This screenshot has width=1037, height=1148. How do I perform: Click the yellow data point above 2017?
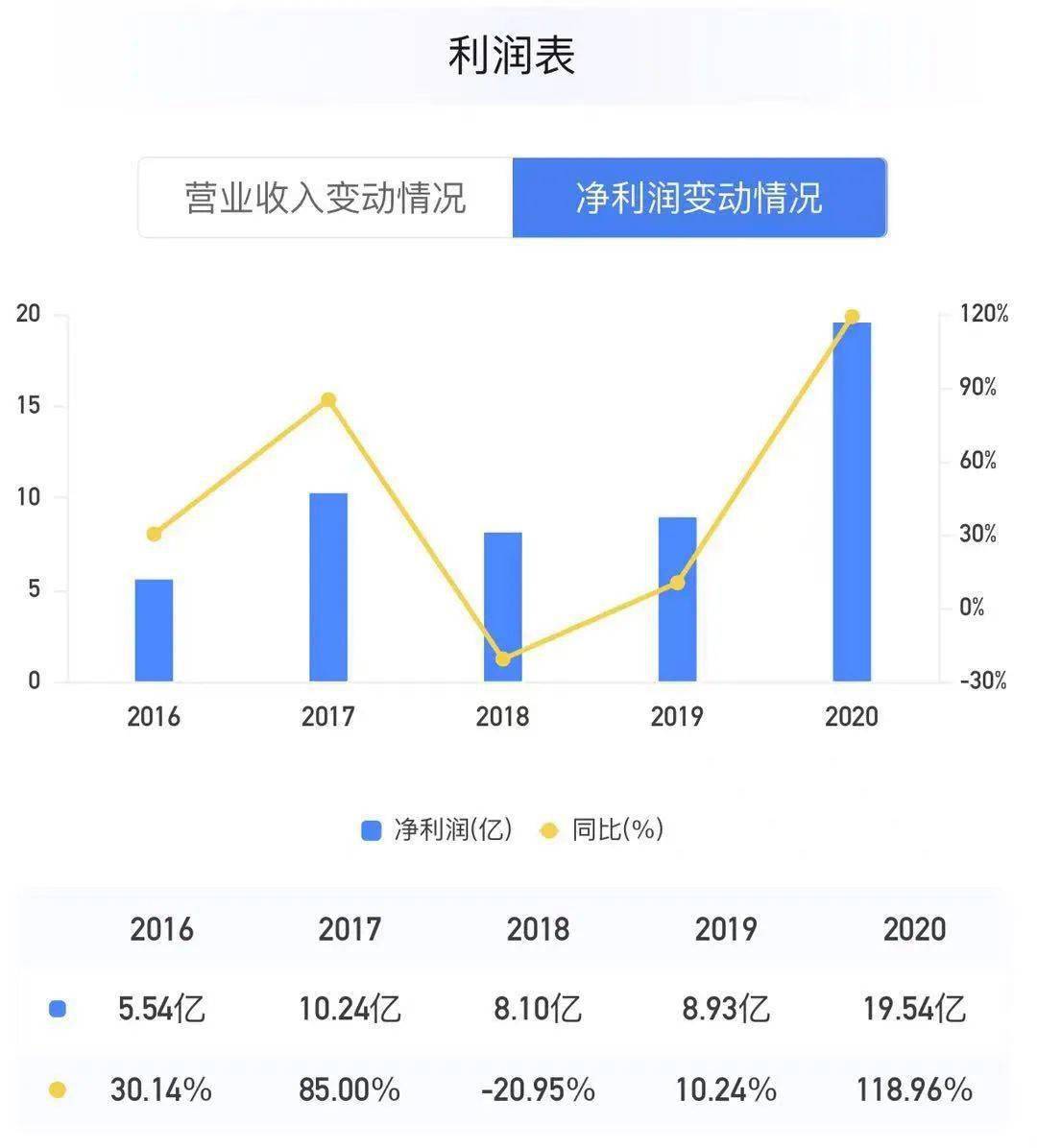click(328, 397)
